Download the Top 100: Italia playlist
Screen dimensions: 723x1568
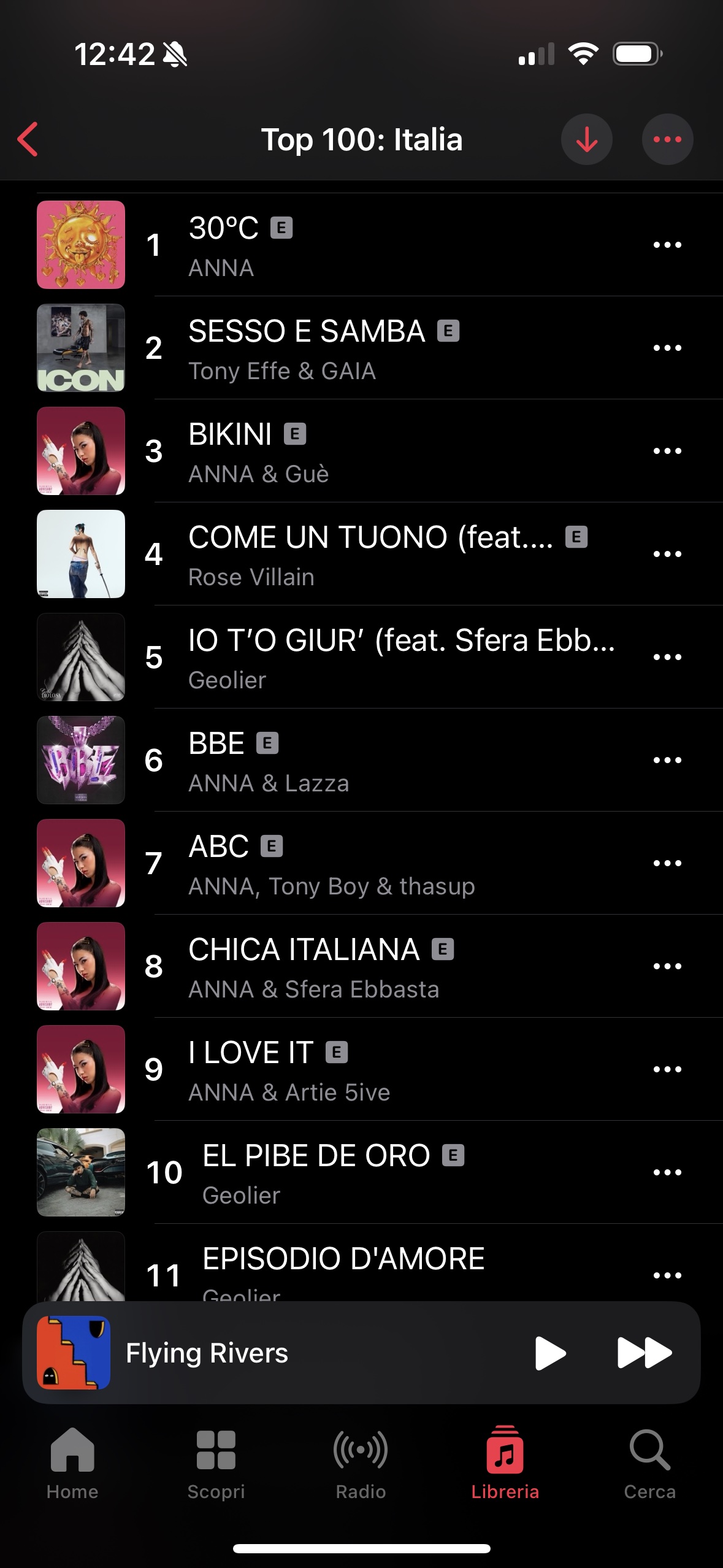pos(586,139)
